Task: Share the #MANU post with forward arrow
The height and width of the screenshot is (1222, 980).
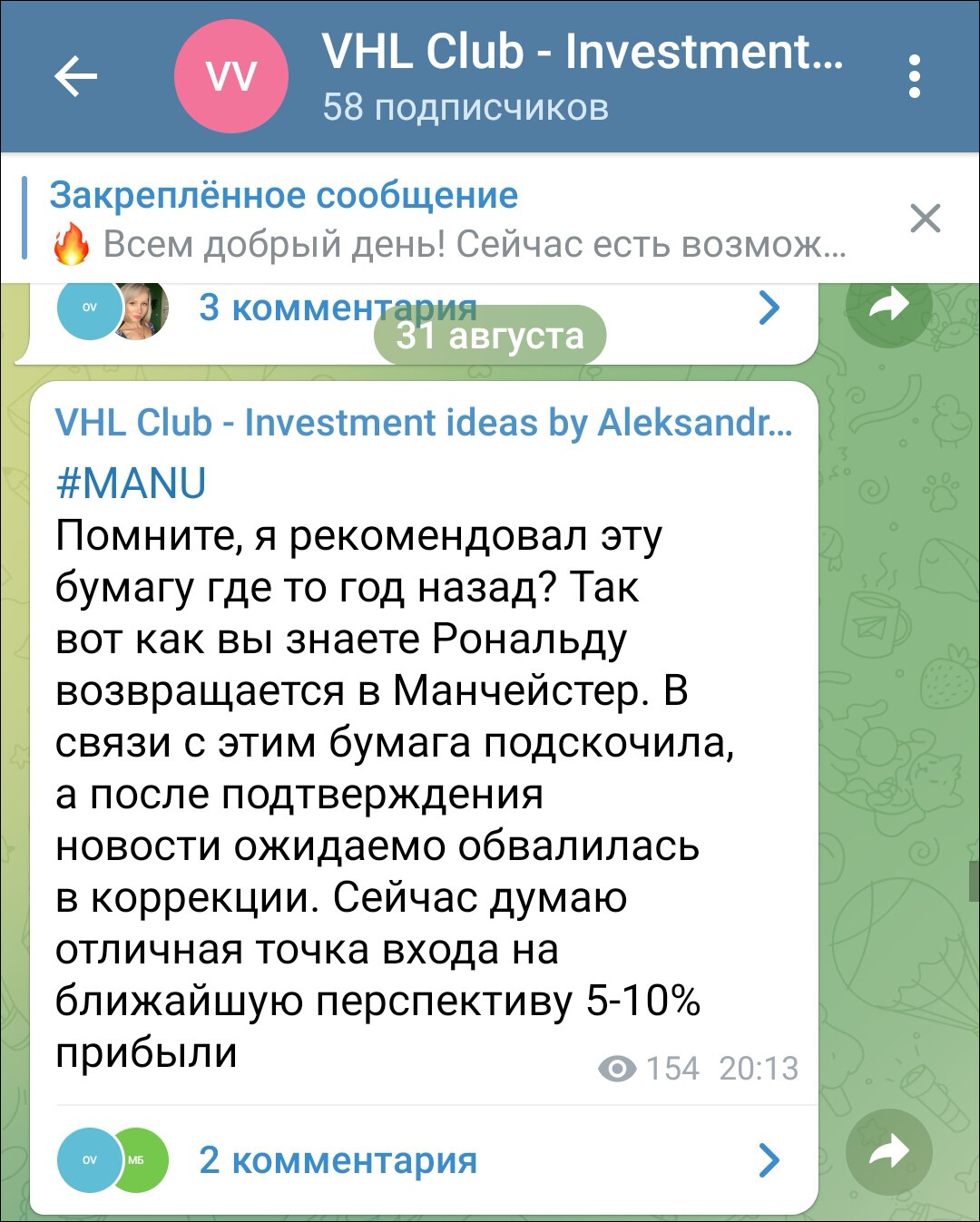Action: pos(888,1152)
